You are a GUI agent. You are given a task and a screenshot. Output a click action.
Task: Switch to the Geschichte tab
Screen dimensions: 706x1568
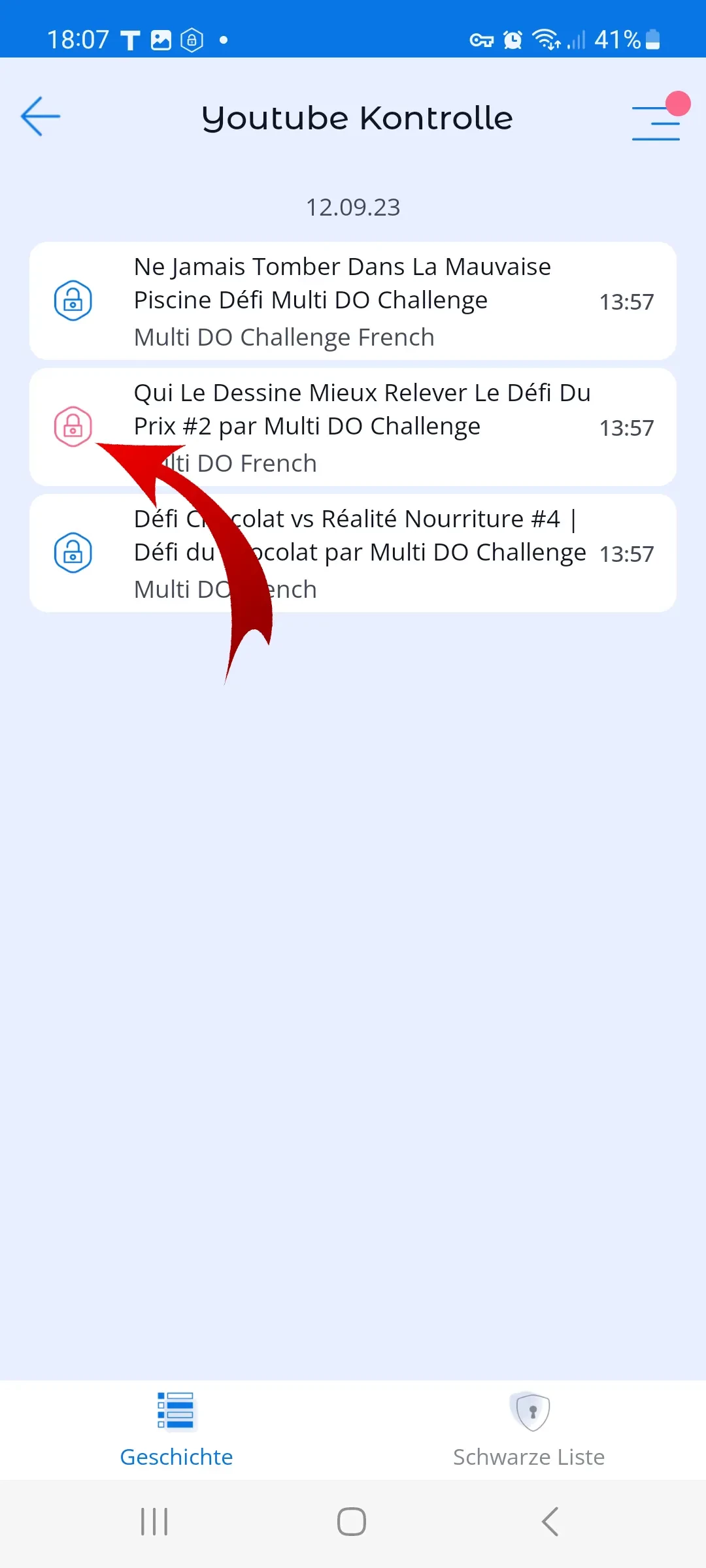point(176,1429)
